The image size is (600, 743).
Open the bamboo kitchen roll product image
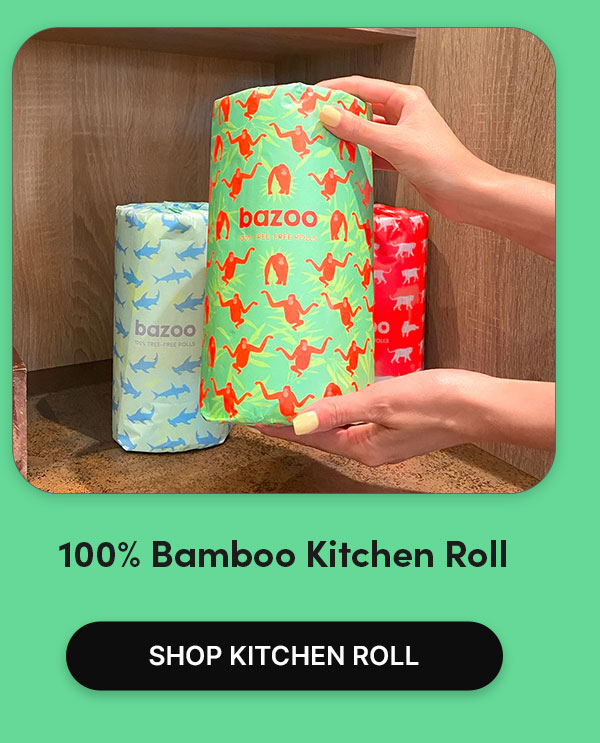click(284, 262)
